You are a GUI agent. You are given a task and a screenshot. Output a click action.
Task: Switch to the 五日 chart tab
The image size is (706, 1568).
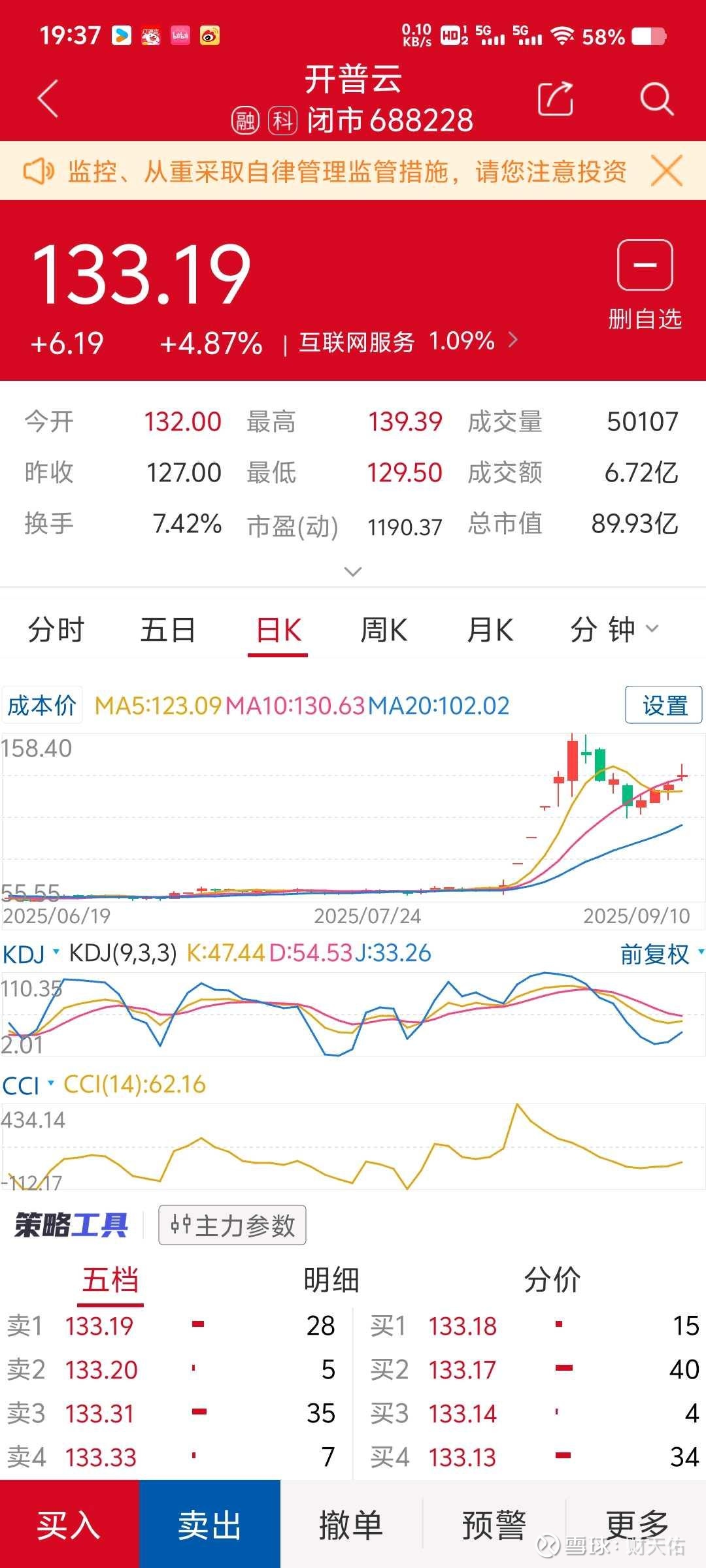(168, 630)
